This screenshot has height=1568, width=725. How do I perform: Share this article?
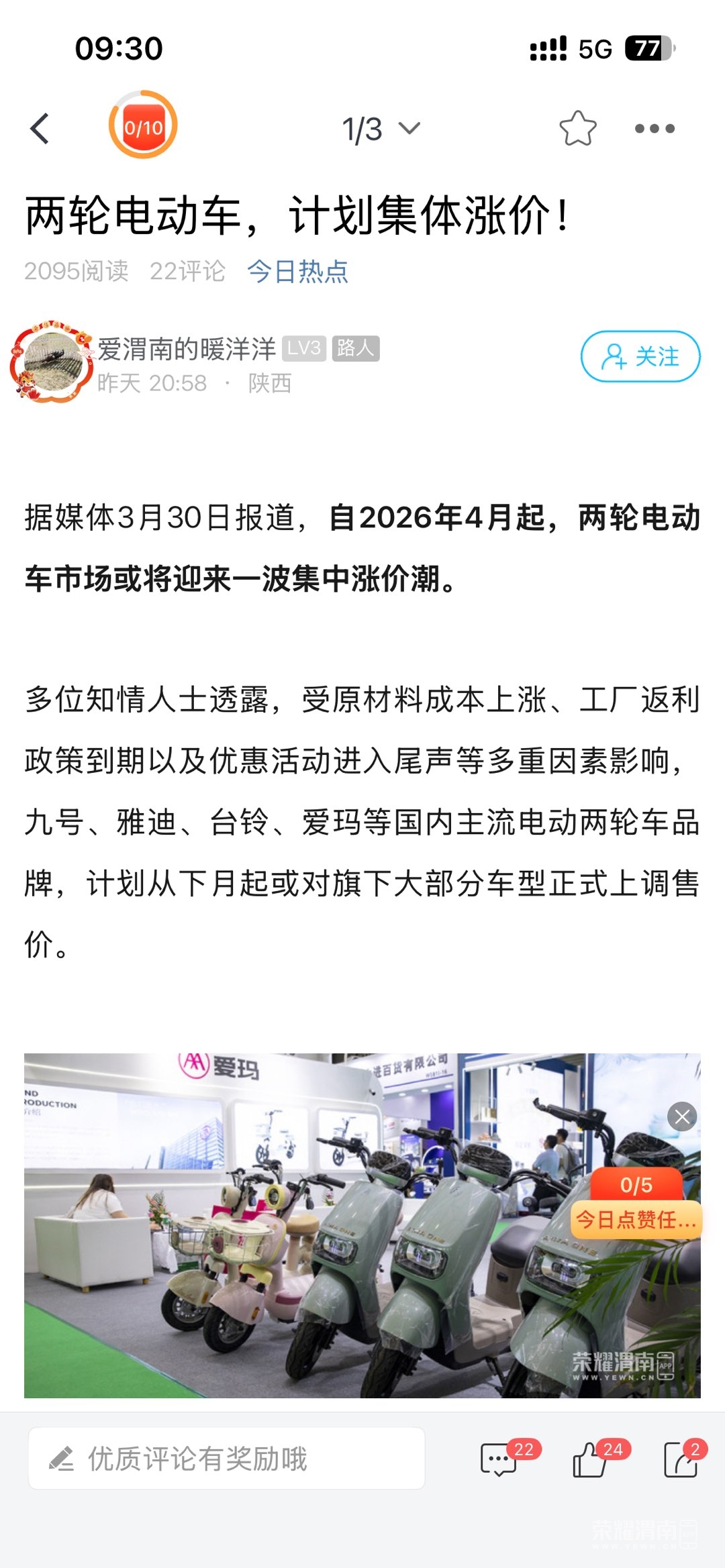(x=681, y=1459)
